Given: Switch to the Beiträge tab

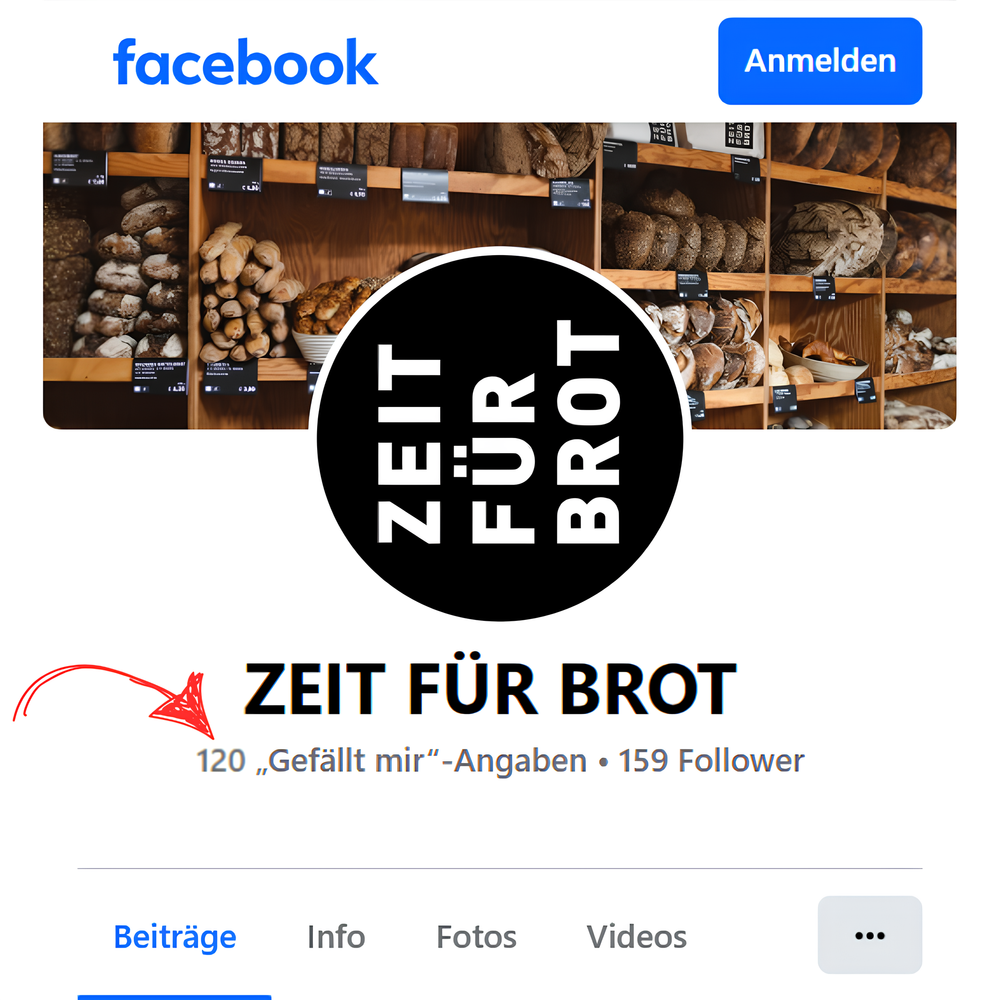Looking at the screenshot, I should (175, 937).
